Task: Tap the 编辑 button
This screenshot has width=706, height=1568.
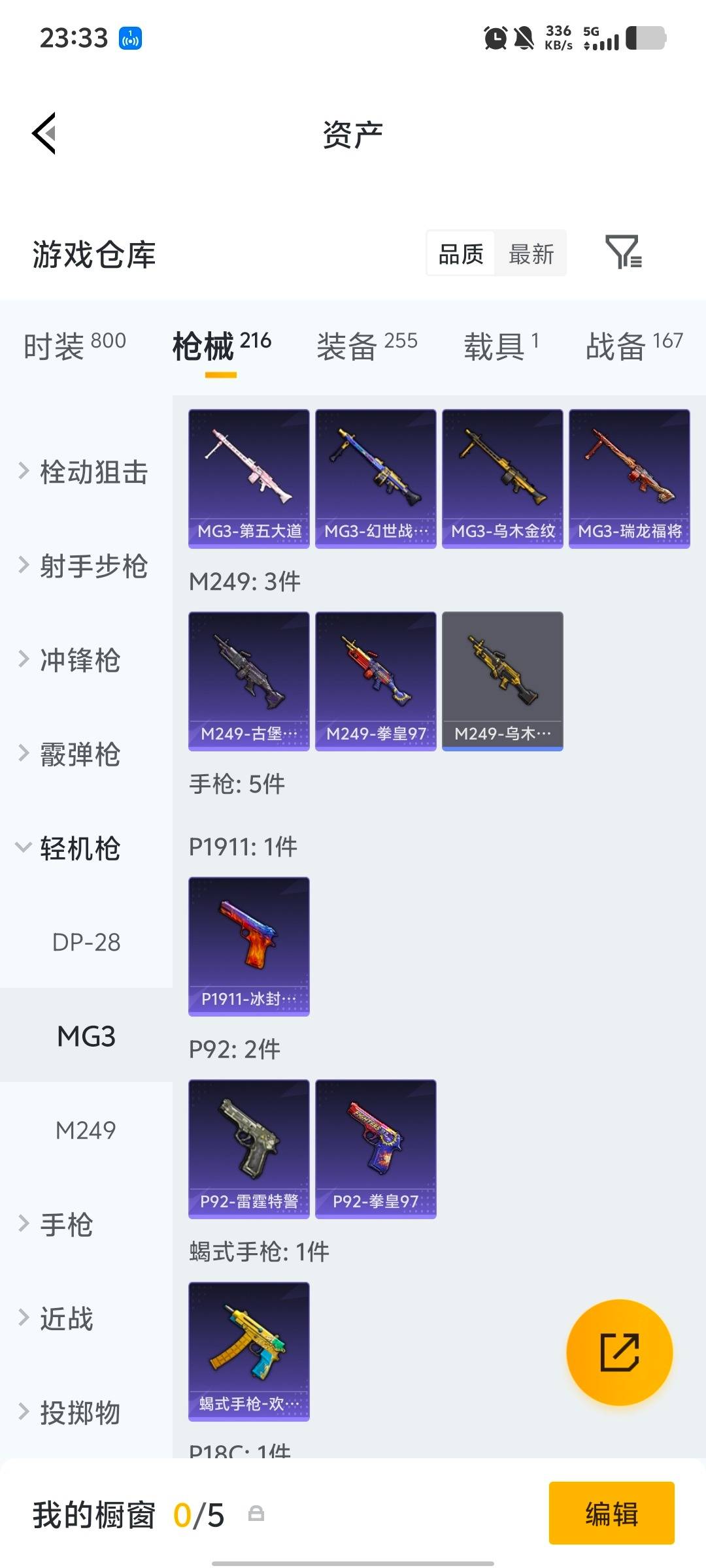Action: 612,1514
